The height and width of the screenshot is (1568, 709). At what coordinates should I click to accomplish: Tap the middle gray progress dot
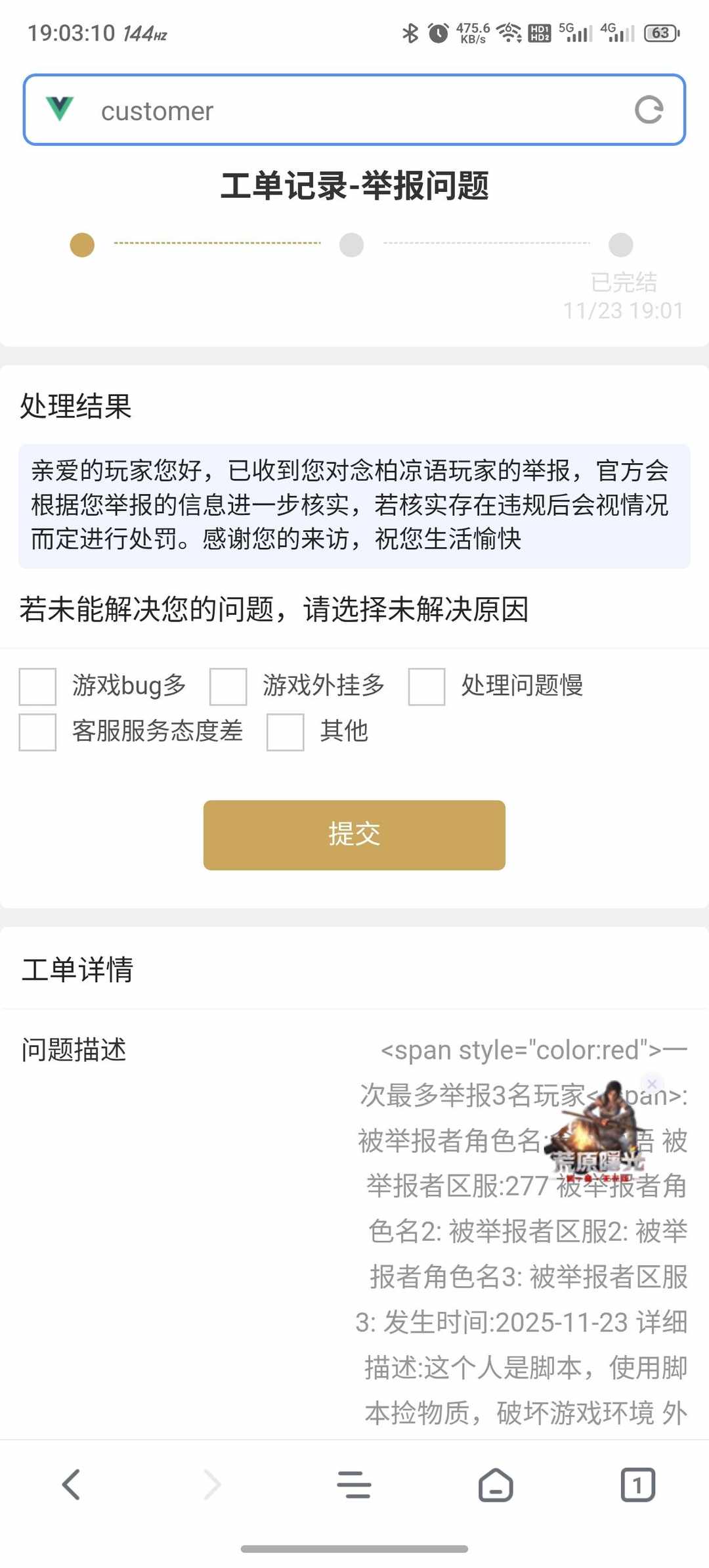tap(353, 244)
